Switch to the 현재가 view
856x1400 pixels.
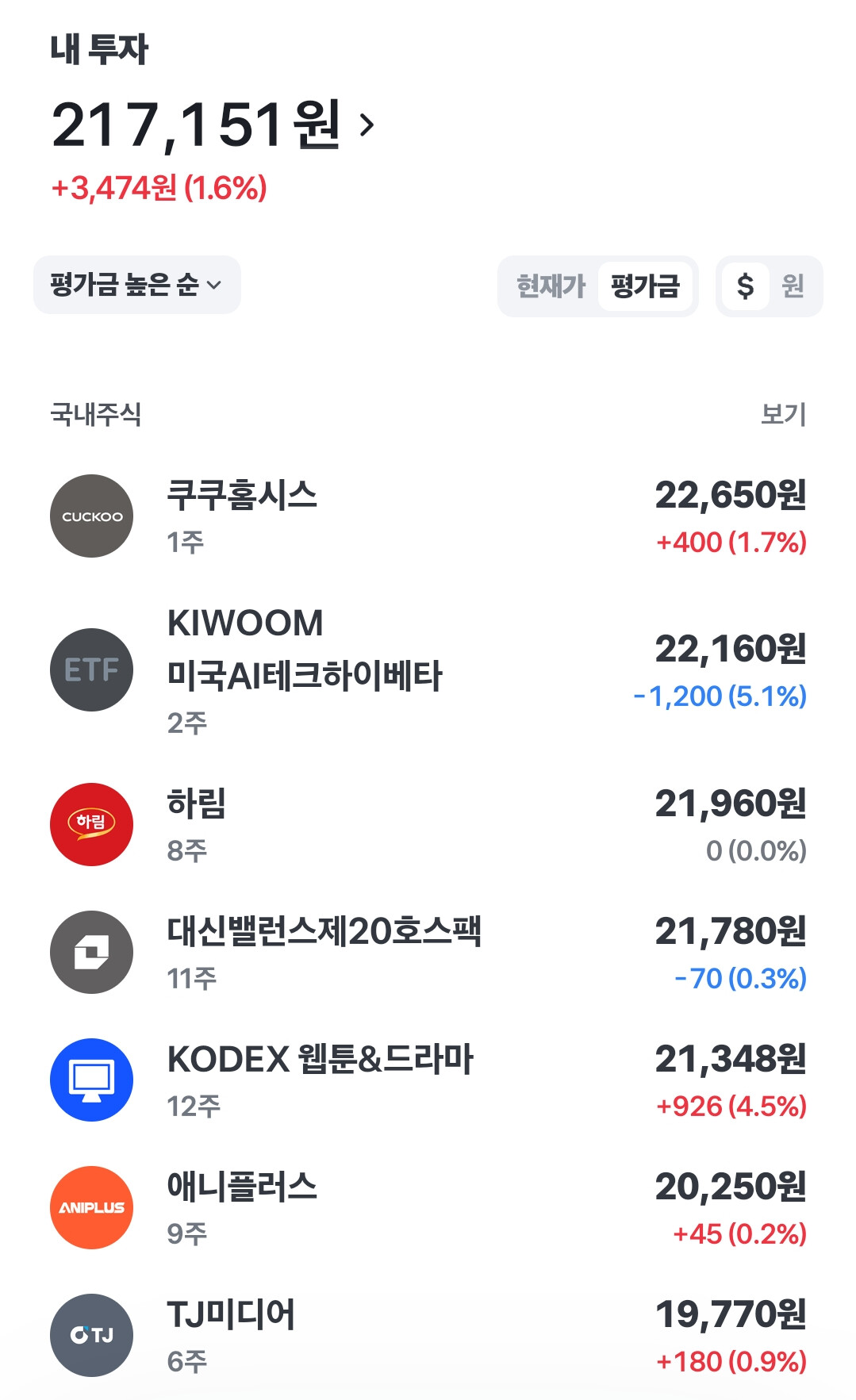(x=551, y=286)
